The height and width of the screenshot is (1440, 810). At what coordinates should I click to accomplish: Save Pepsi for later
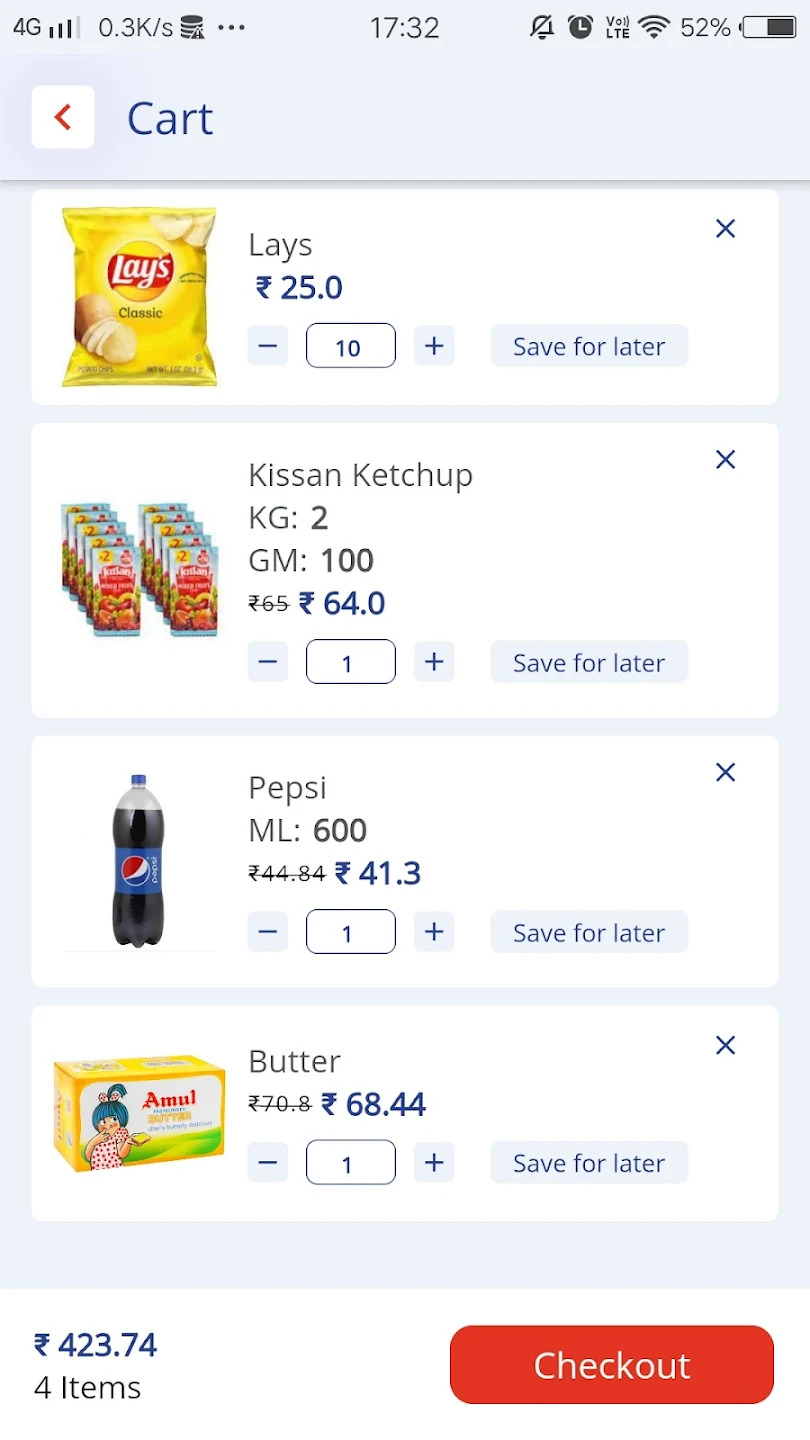point(588,932)
